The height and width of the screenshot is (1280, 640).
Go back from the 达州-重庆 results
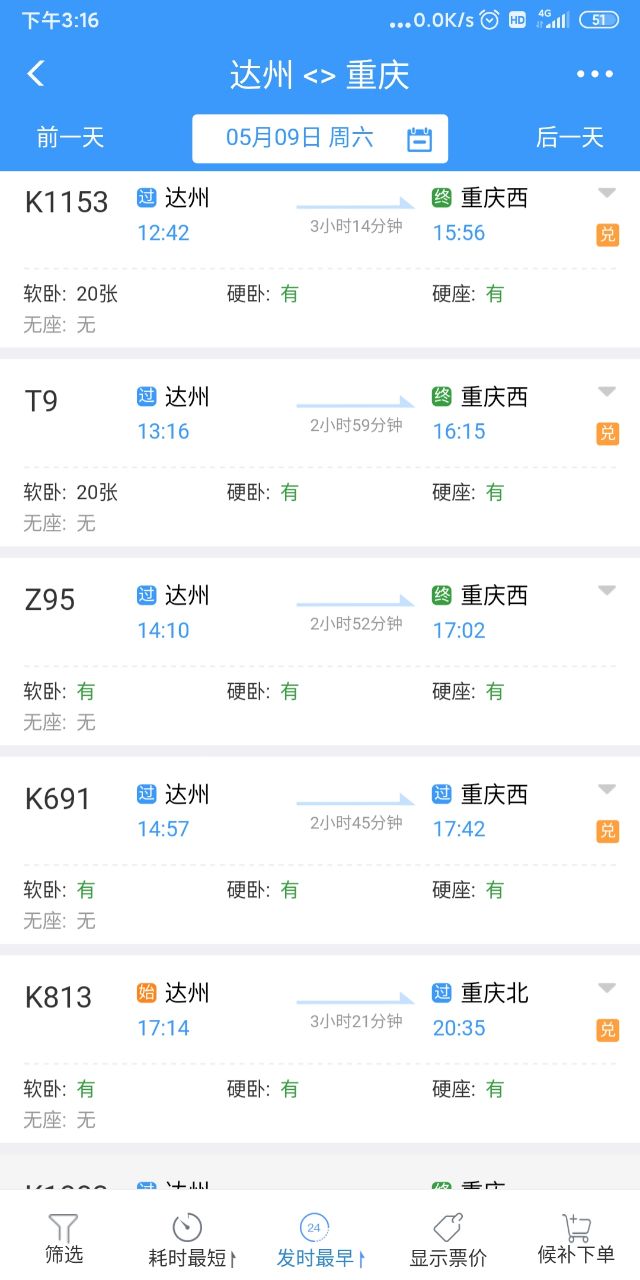36,74
